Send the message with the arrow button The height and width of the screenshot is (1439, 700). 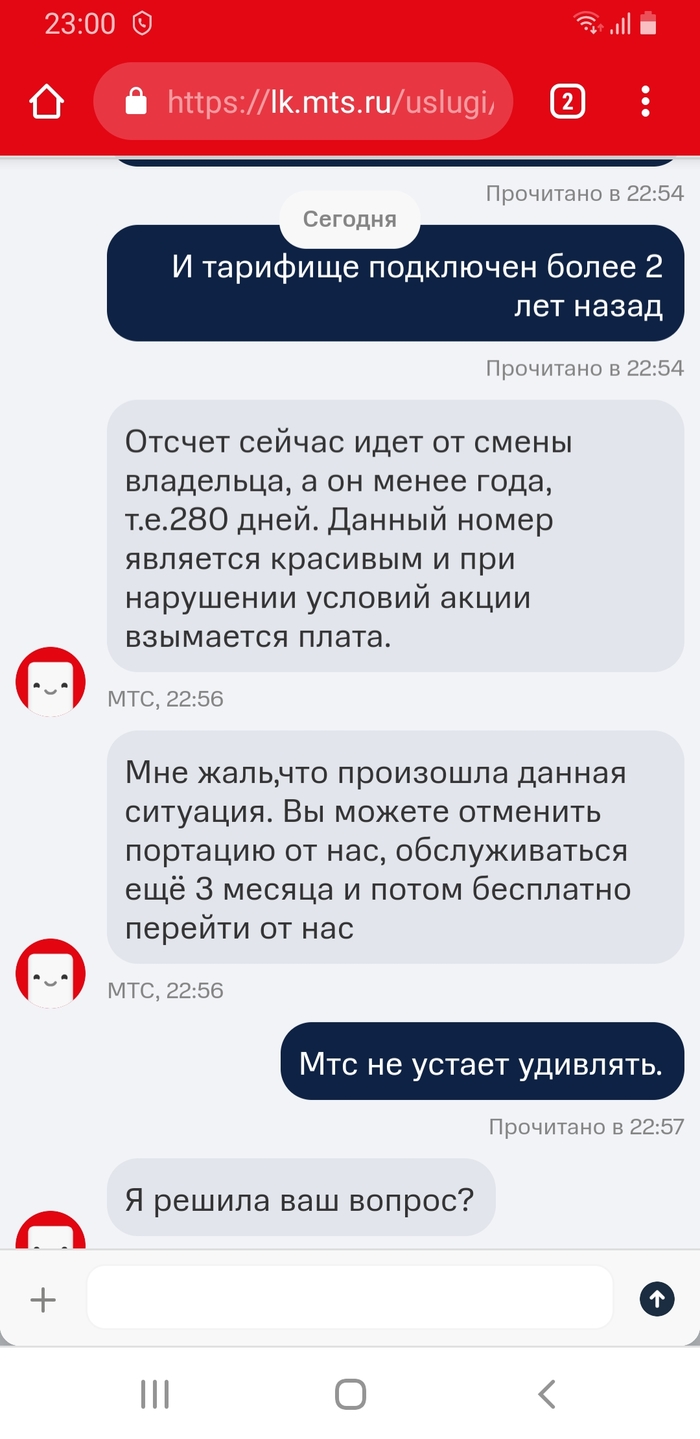[657, 1299]
